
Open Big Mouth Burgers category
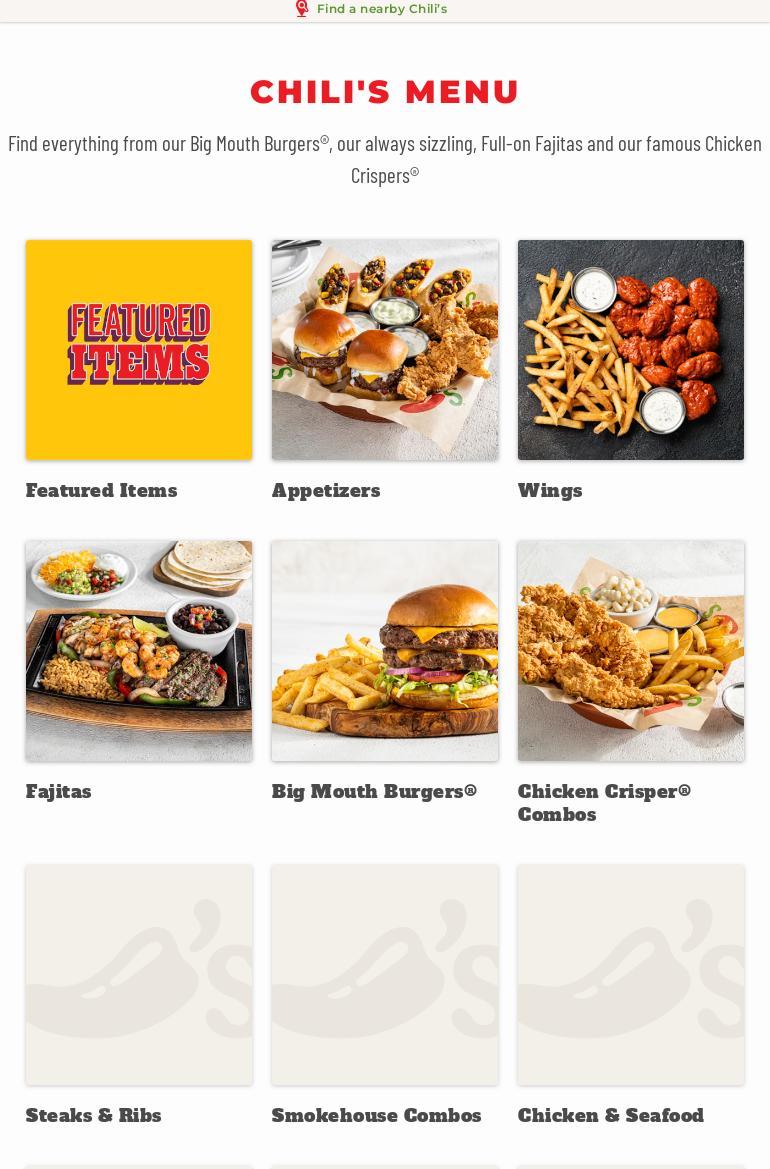[x=385, y=651]
